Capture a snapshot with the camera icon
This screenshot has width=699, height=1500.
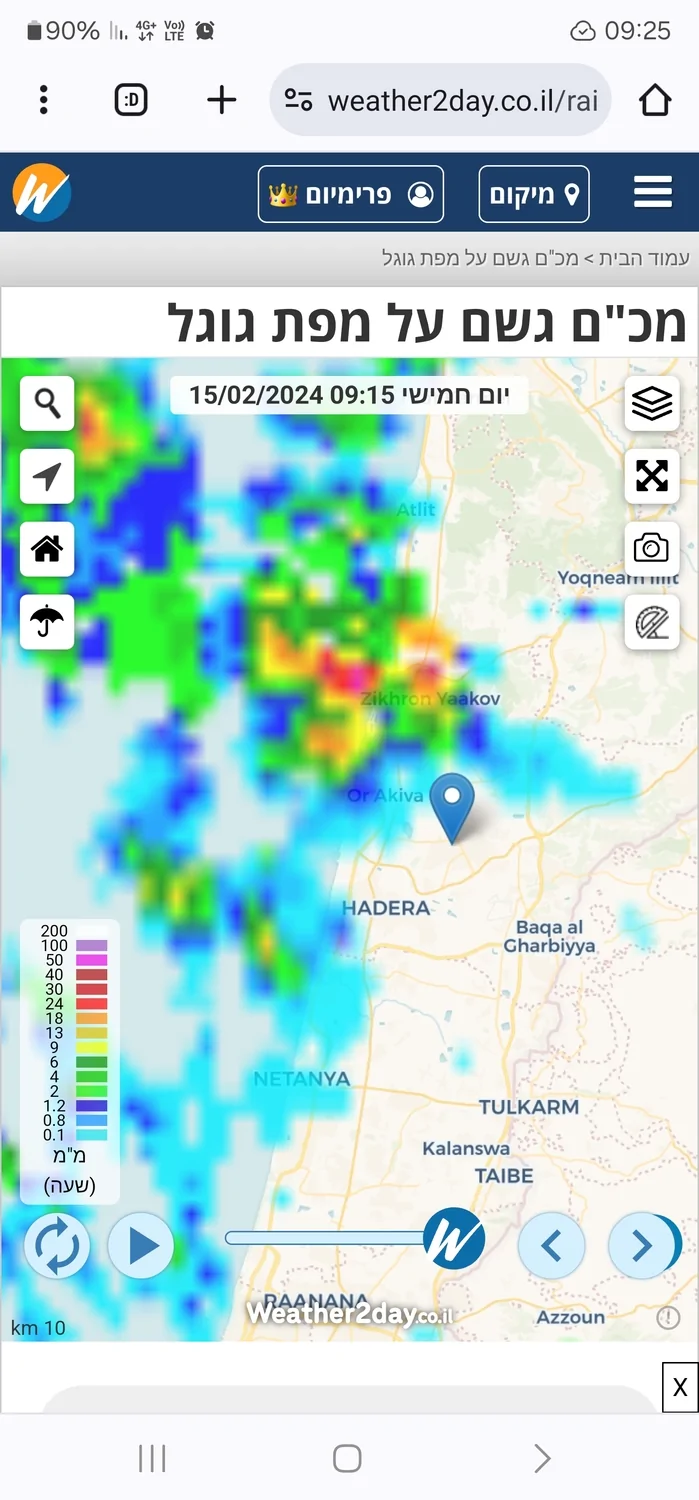click(x=652, y=548)
